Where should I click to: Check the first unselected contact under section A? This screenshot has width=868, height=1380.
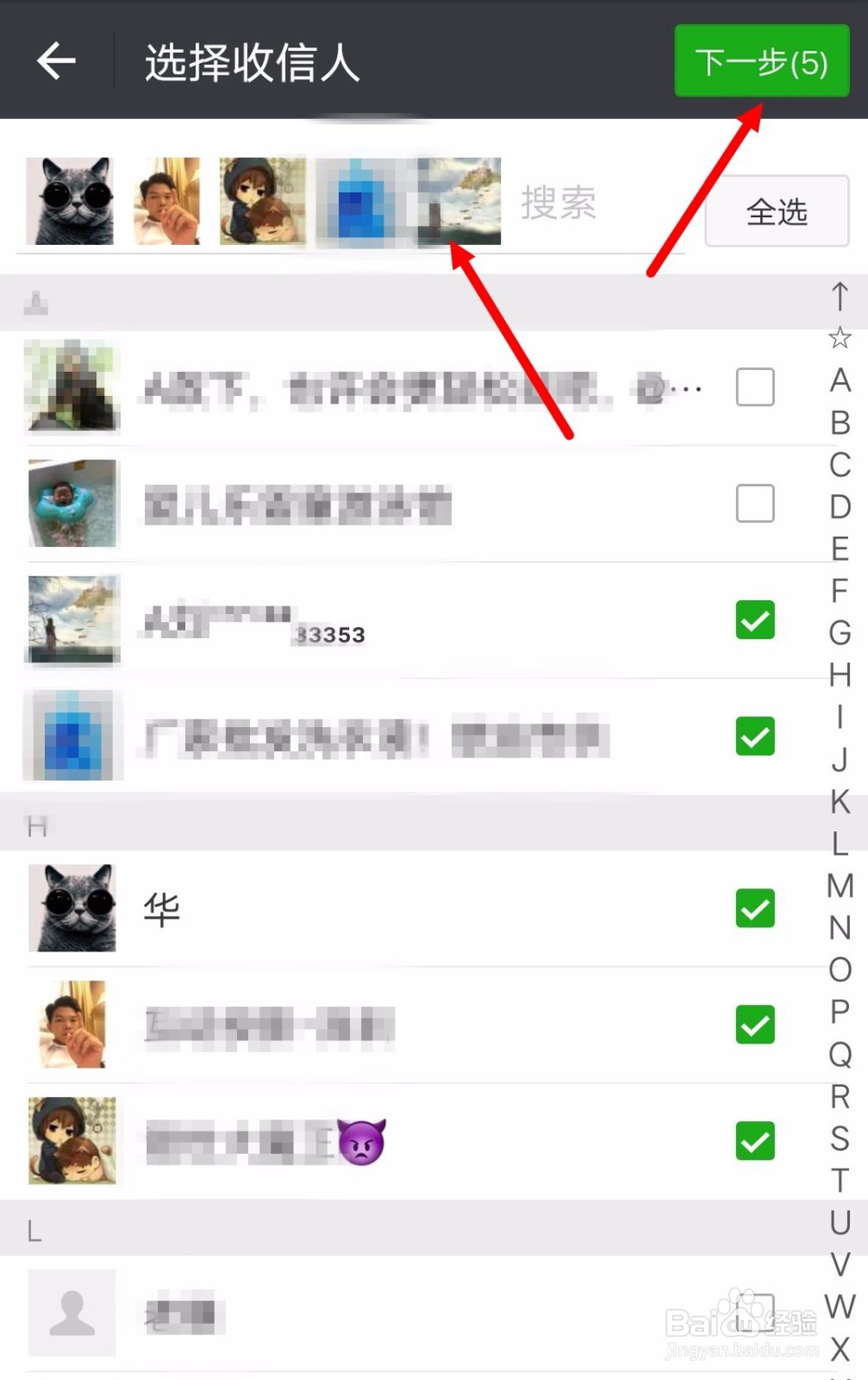[754, 387]
